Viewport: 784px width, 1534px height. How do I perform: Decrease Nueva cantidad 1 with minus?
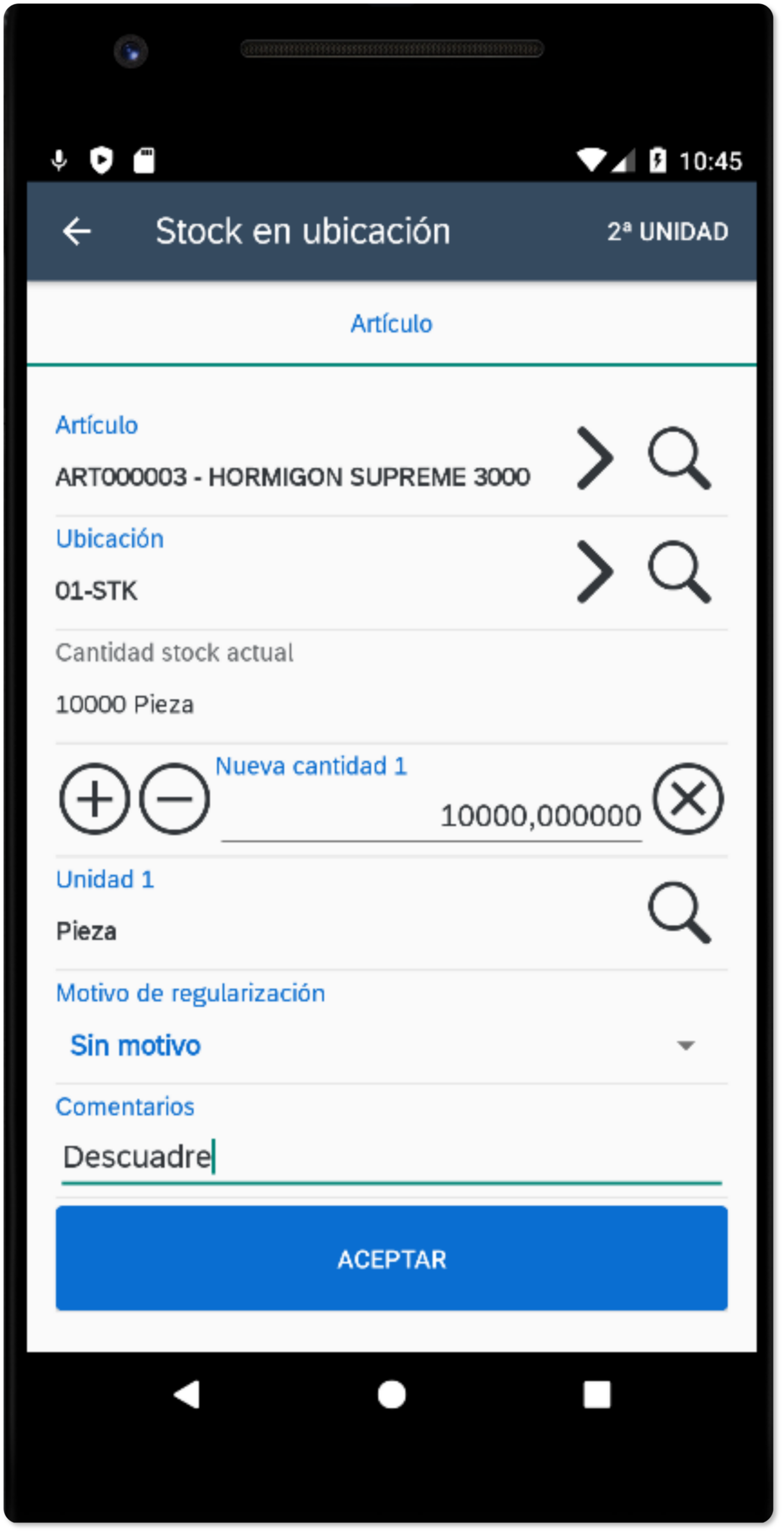pos(174,799)
